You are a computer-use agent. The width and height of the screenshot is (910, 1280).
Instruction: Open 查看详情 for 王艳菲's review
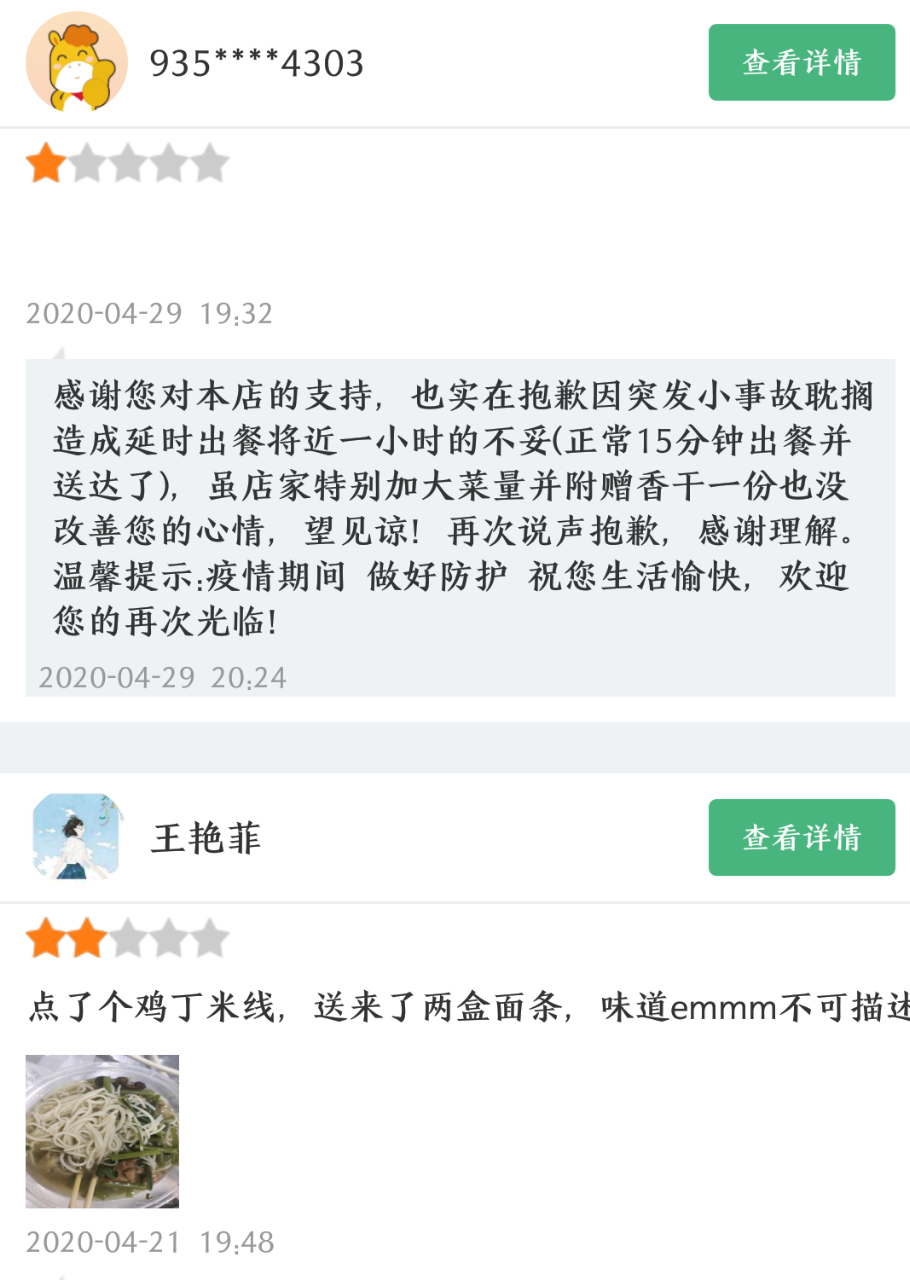(801, 837)
